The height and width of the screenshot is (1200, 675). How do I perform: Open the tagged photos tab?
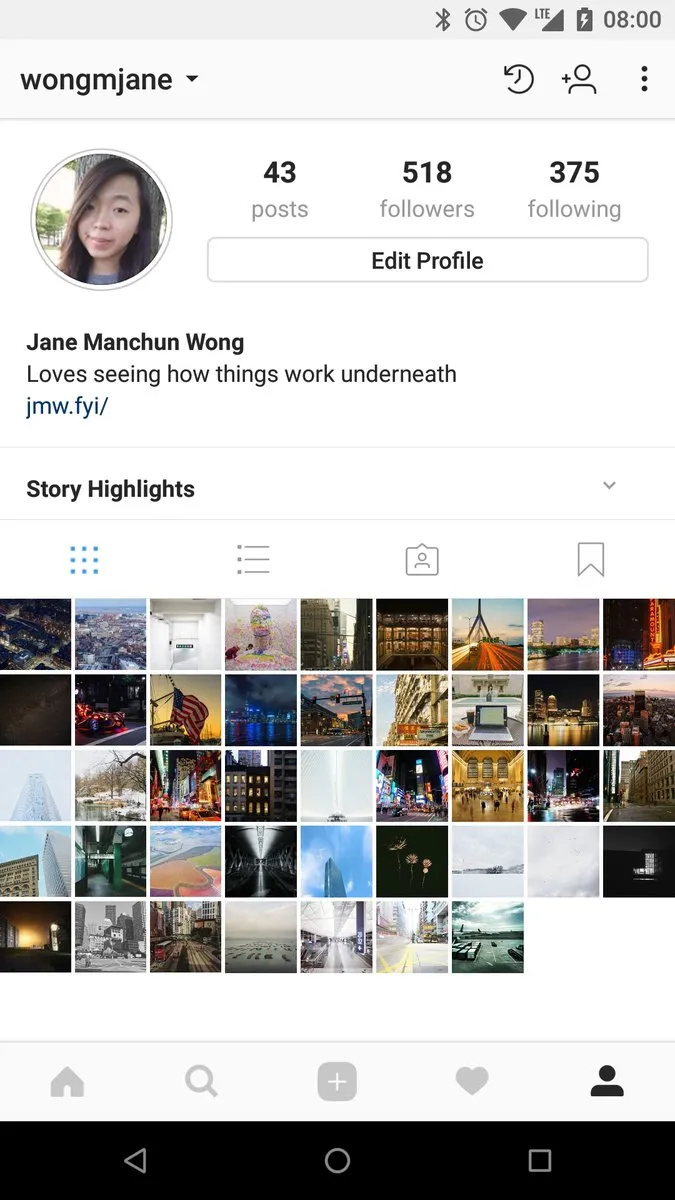422,560
